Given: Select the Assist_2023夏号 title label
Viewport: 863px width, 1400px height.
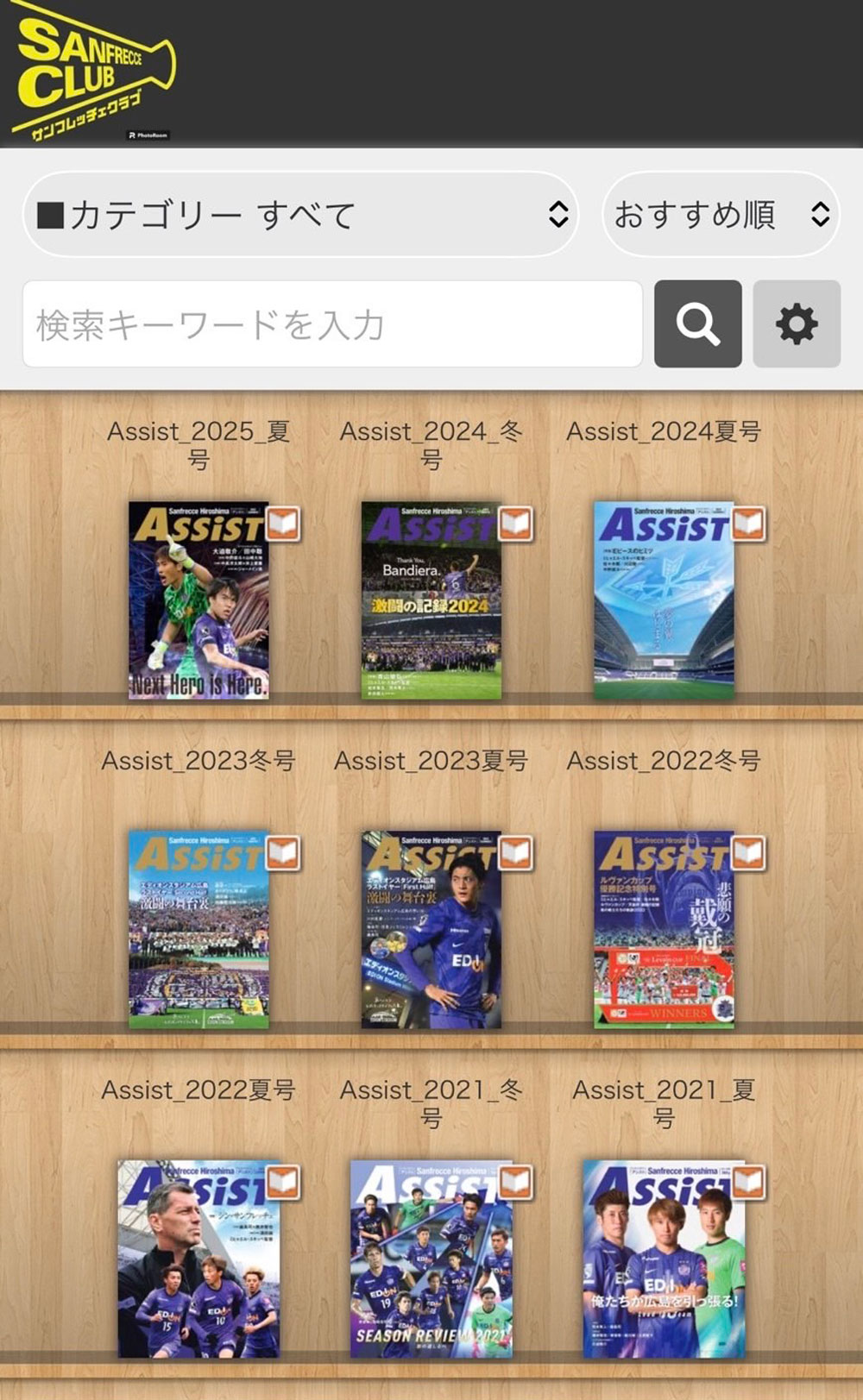Looking at the screenshot, I should pyautogui.click(x=431, y=760).
